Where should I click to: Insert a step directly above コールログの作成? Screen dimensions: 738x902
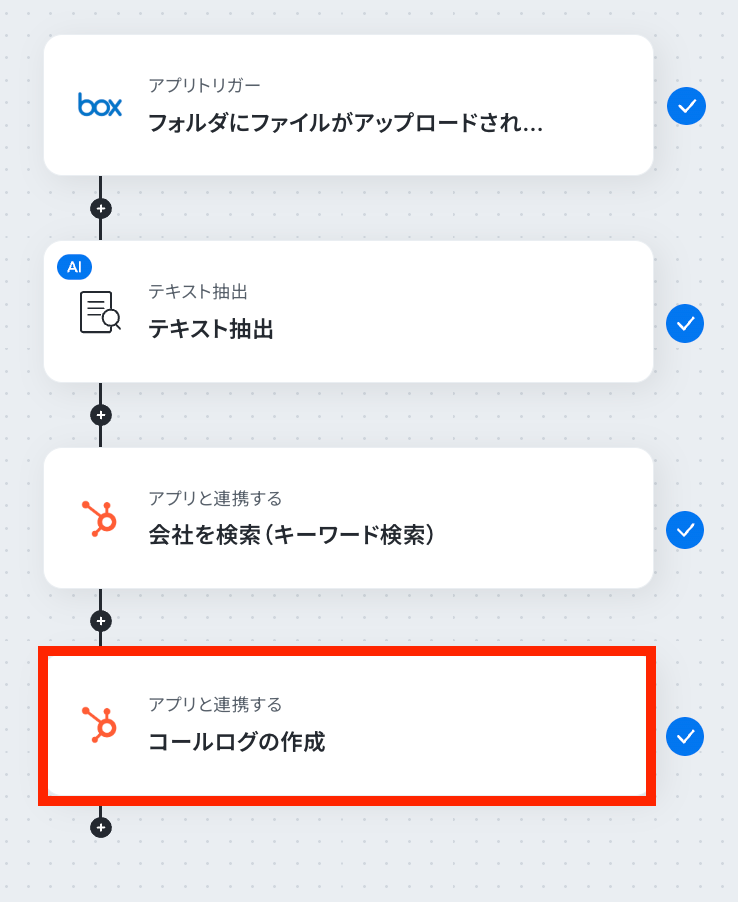point(100,621)
